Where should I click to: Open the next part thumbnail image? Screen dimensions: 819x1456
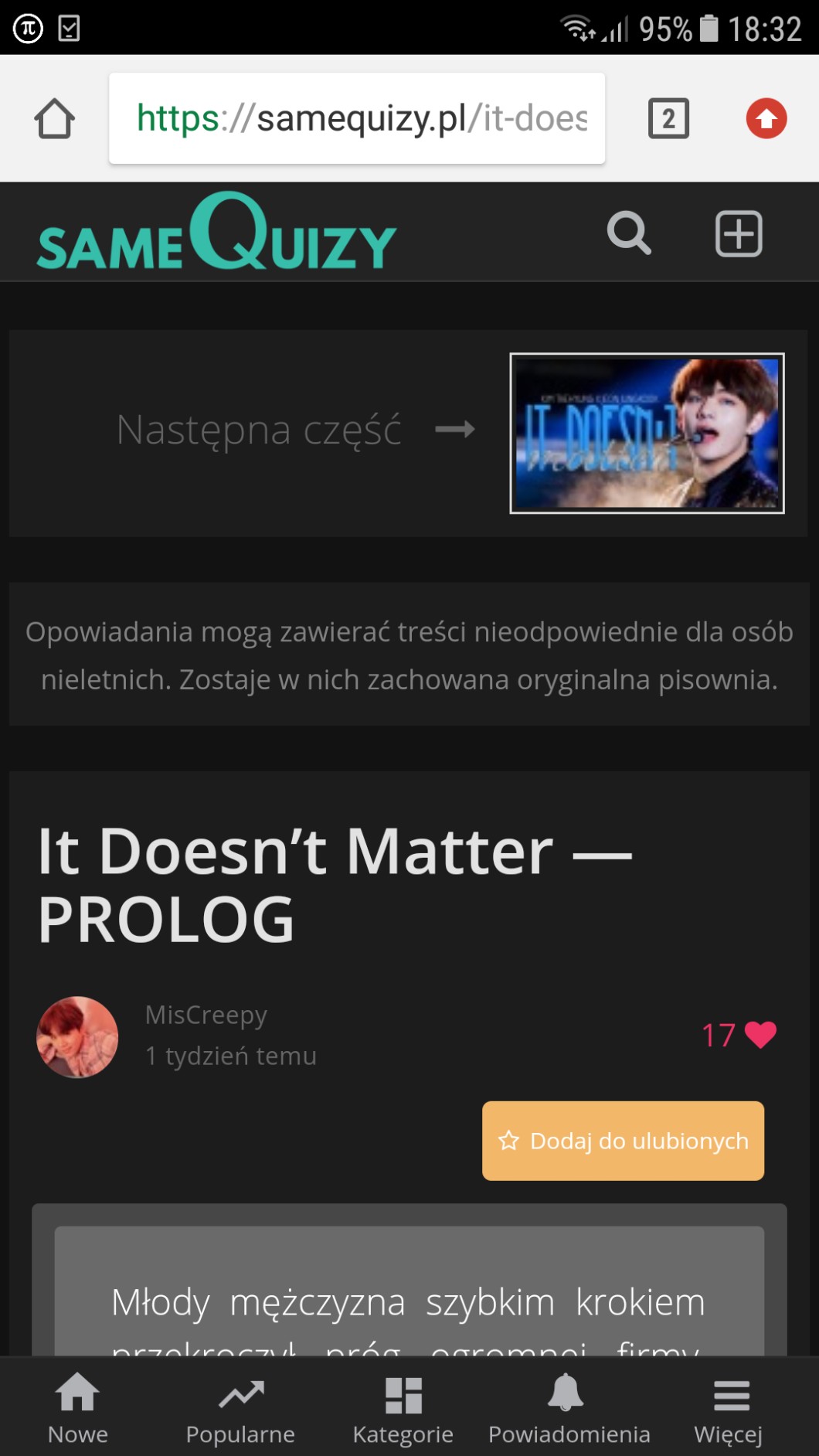[x=647, y=433]
